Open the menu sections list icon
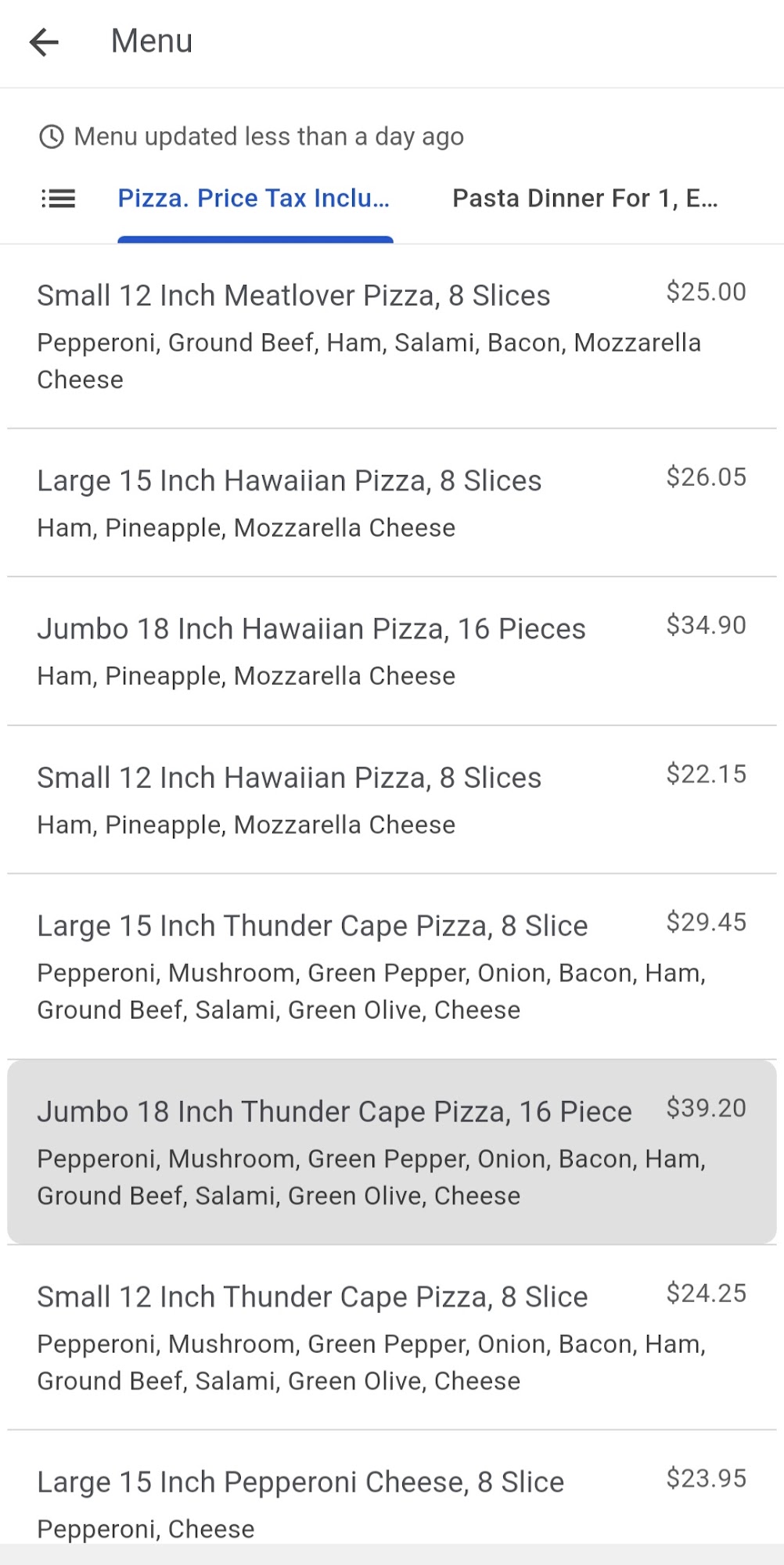 coord(58,199)
